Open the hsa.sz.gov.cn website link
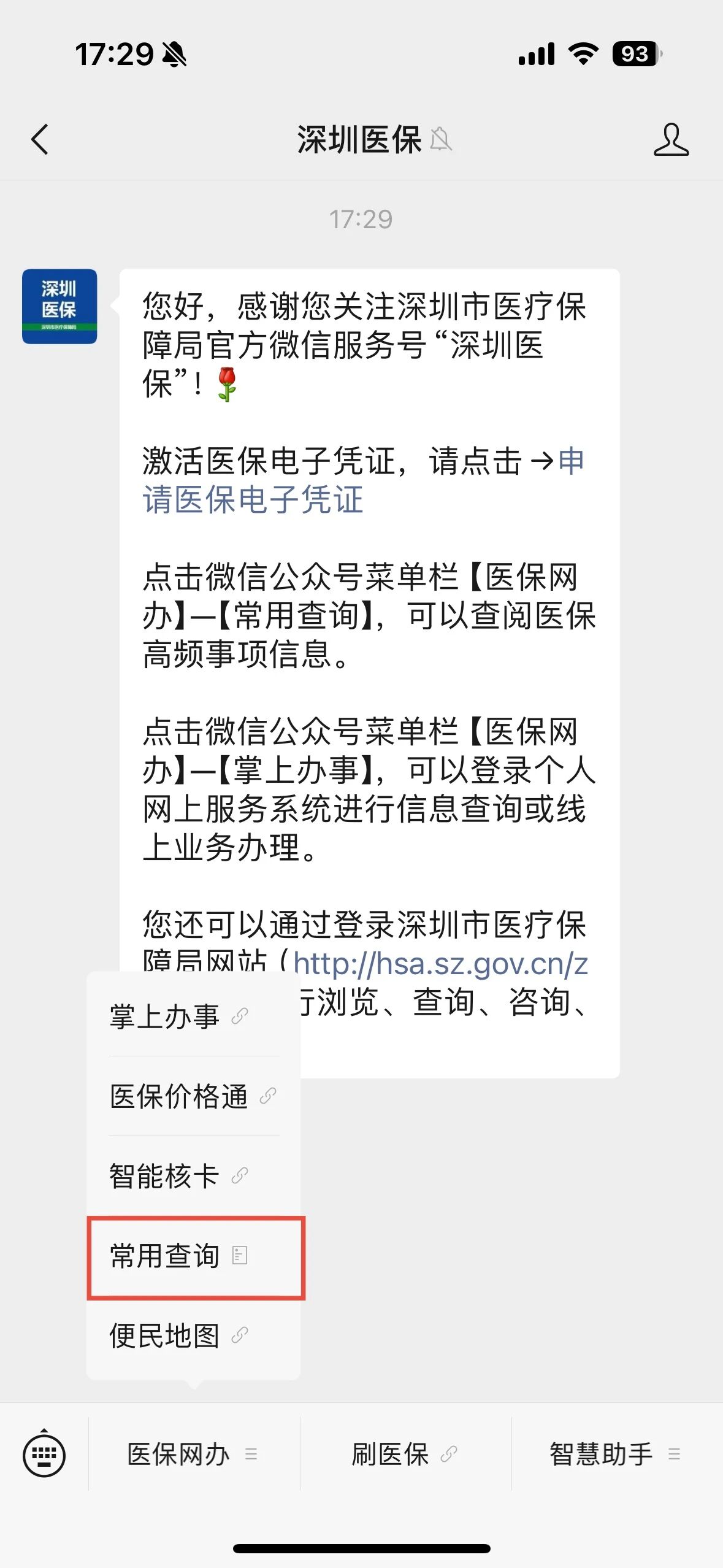Image resolution: width=723 pixels, height=1568 pixels. [x=440, y=963]
